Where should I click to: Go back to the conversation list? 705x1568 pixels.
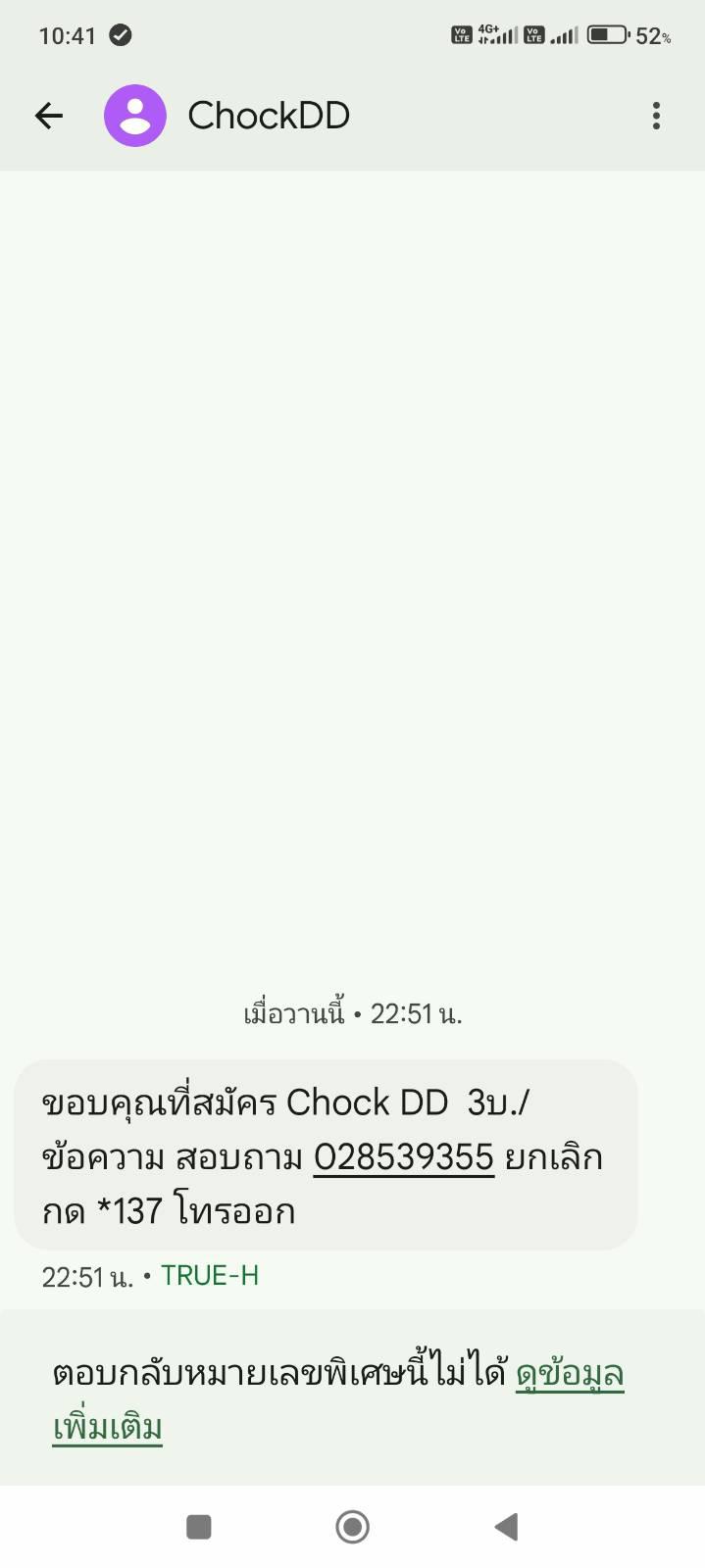[49, 116]
